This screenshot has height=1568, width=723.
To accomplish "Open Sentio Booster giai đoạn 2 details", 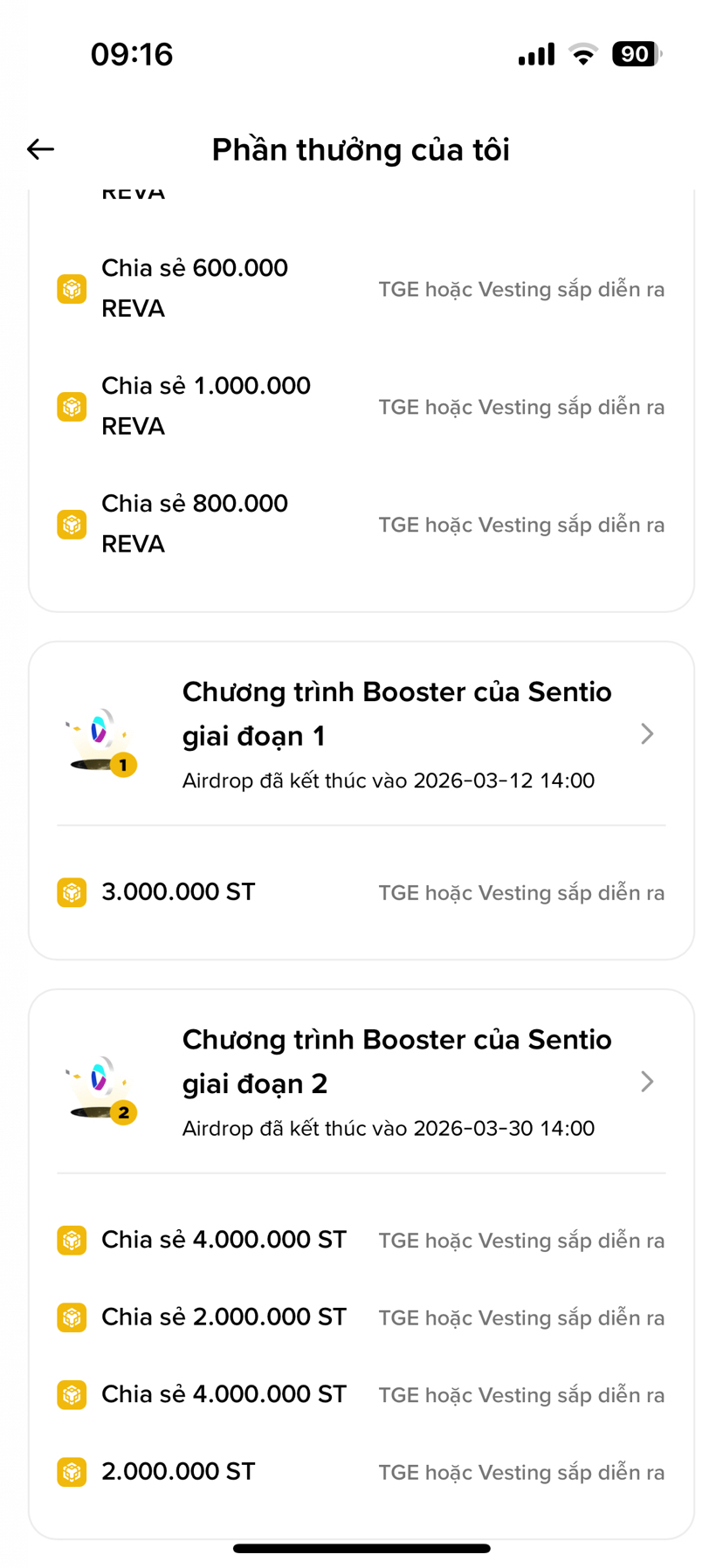I will (x=646, y=1082).
